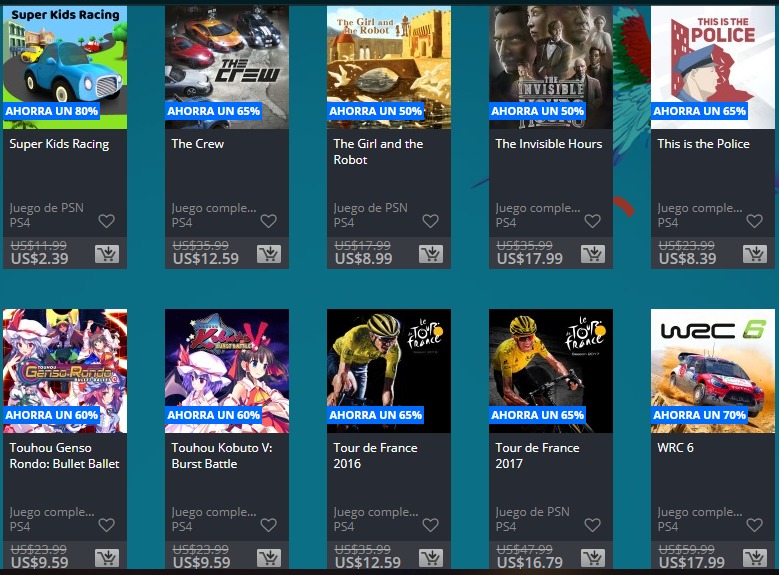Screen dimensions: 779x575
Task: Add The Girl and the Robot to cart
Action: [431, 254]
